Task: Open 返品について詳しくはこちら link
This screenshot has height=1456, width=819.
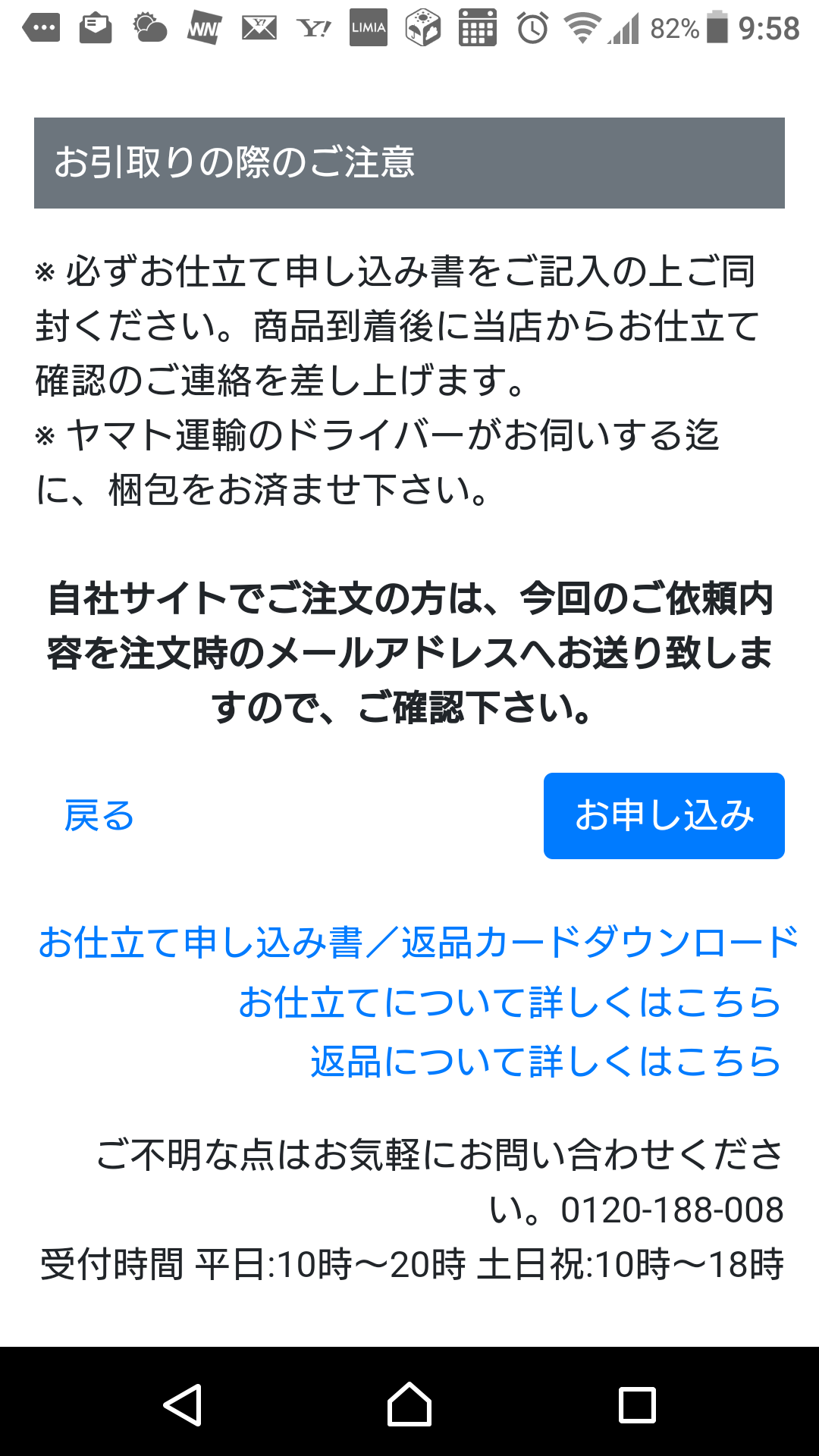Action: point(545,1061)
